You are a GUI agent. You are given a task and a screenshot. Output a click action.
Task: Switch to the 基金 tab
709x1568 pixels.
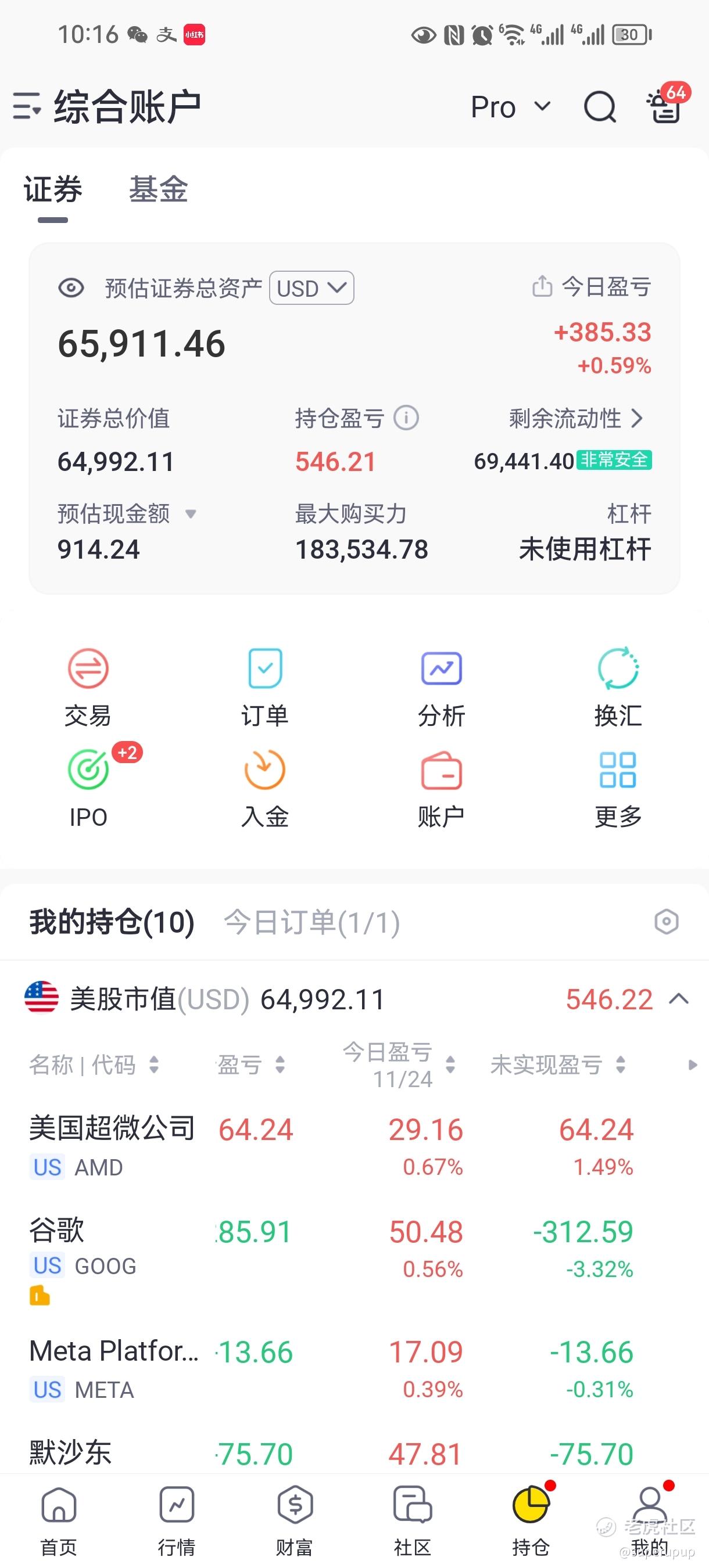(x=159, y=189)
